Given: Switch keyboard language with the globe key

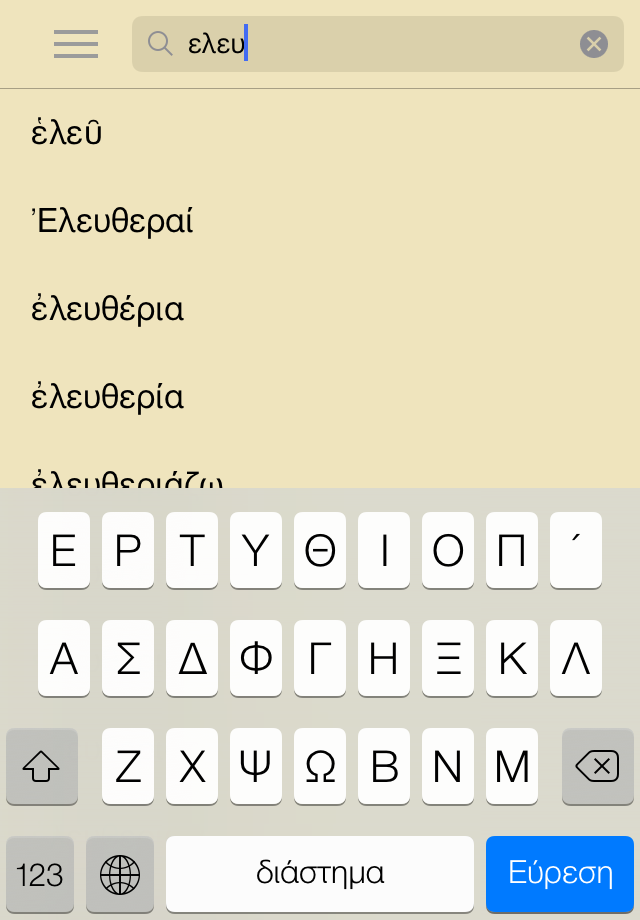Looking at the screenshot, I should tap(120, 873).
